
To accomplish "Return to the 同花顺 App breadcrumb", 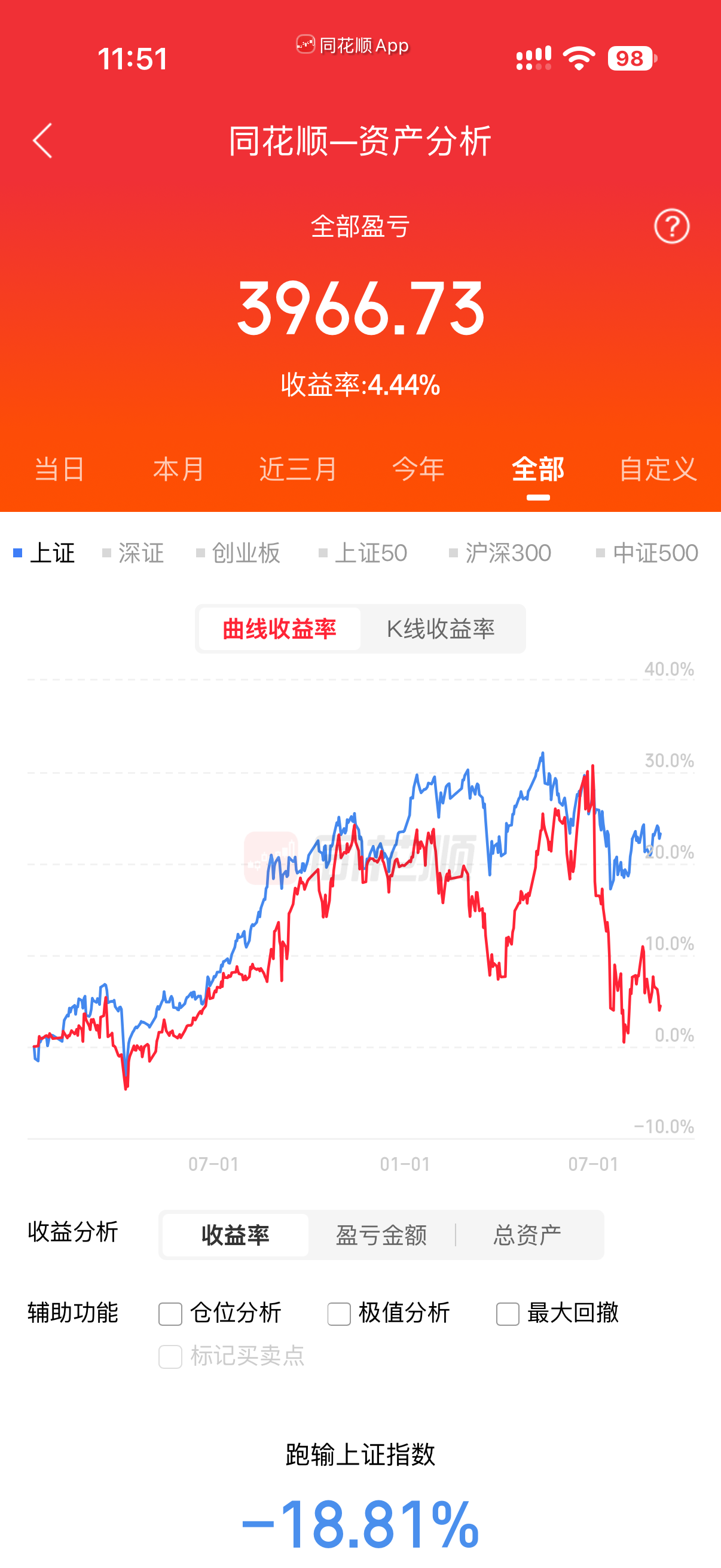I will click(x=353, y=45).
